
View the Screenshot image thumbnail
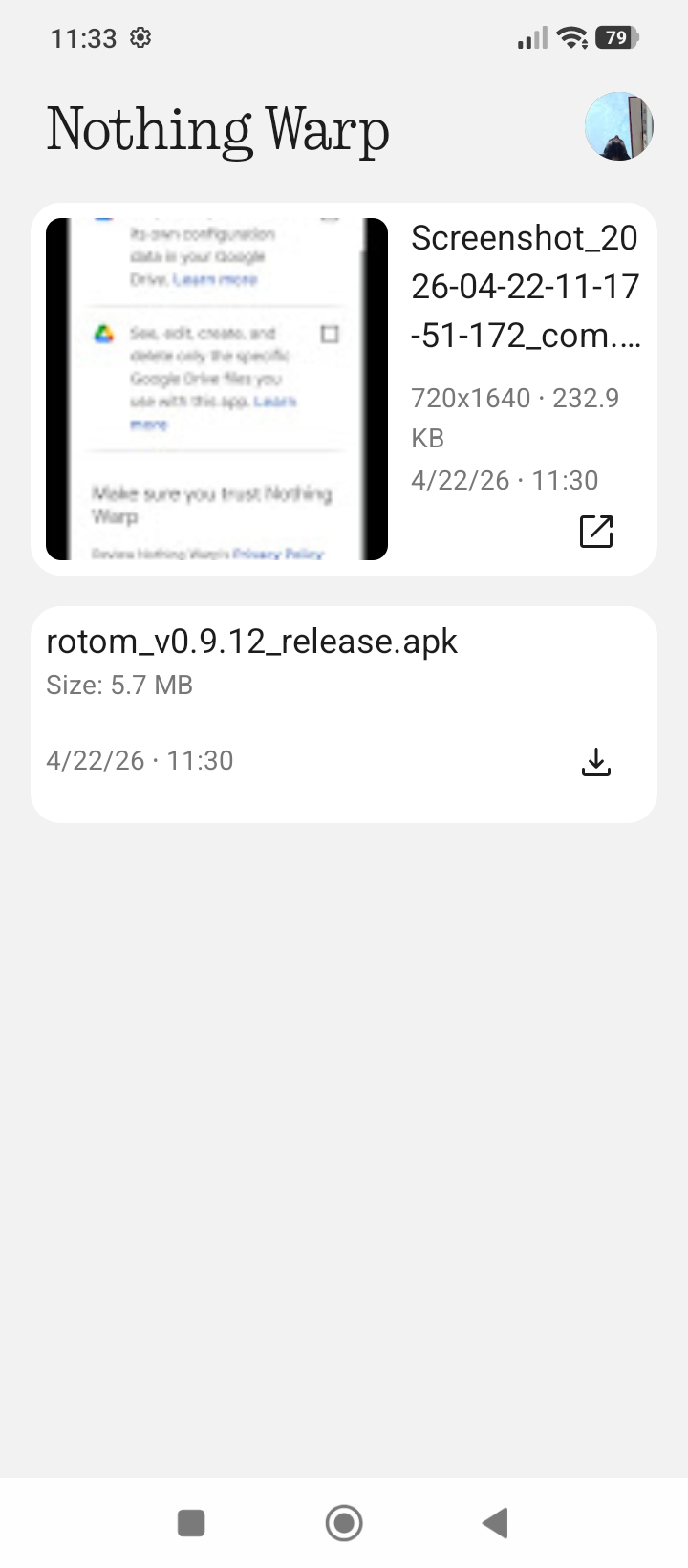point(217,388)
